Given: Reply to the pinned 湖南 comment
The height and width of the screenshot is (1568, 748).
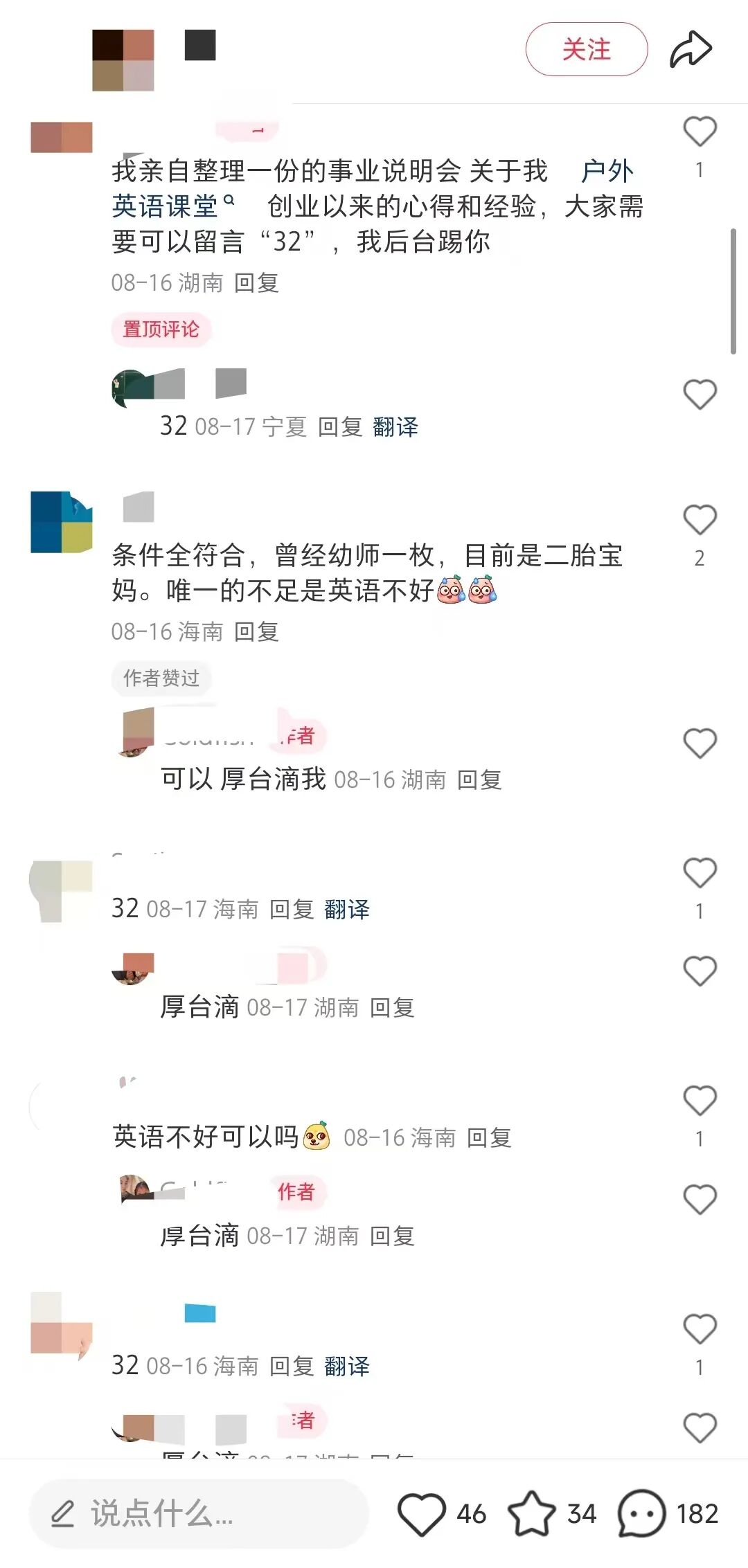Looking at the screenshot, I should [x=256, y=282].
